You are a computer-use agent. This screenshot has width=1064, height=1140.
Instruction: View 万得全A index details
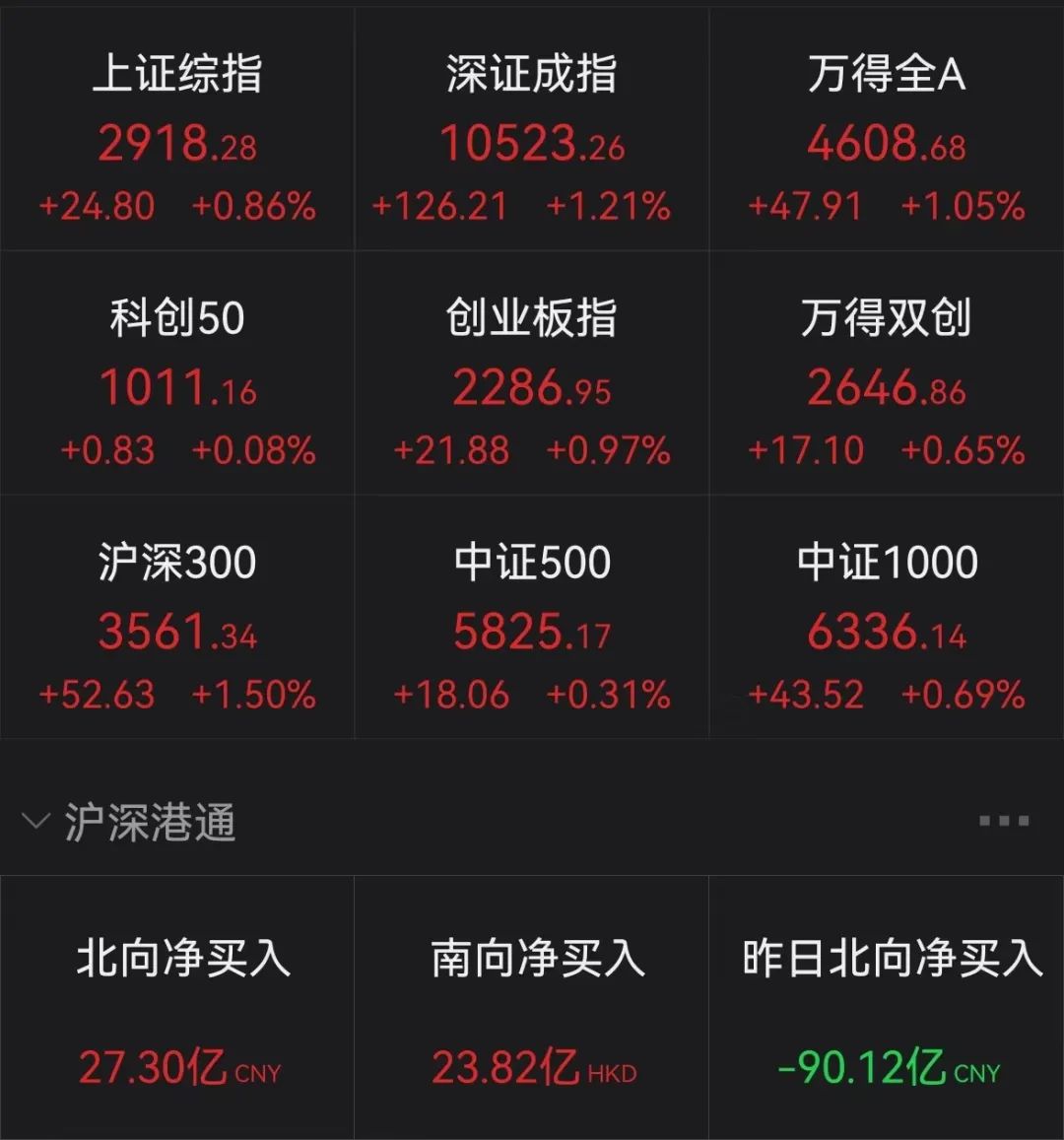pyautogui.click(x=886, y=138)
